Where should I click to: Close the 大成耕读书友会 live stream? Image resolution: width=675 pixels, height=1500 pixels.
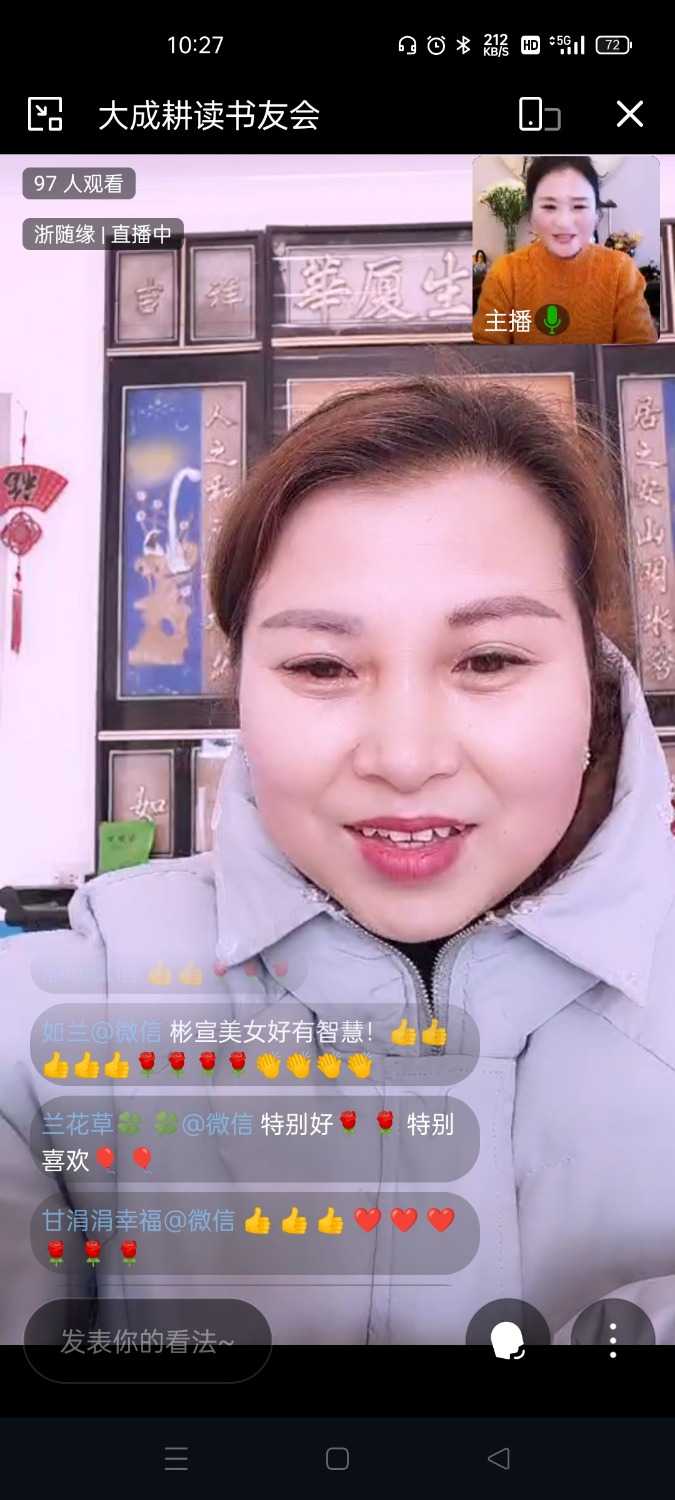[x=629, y=114]
